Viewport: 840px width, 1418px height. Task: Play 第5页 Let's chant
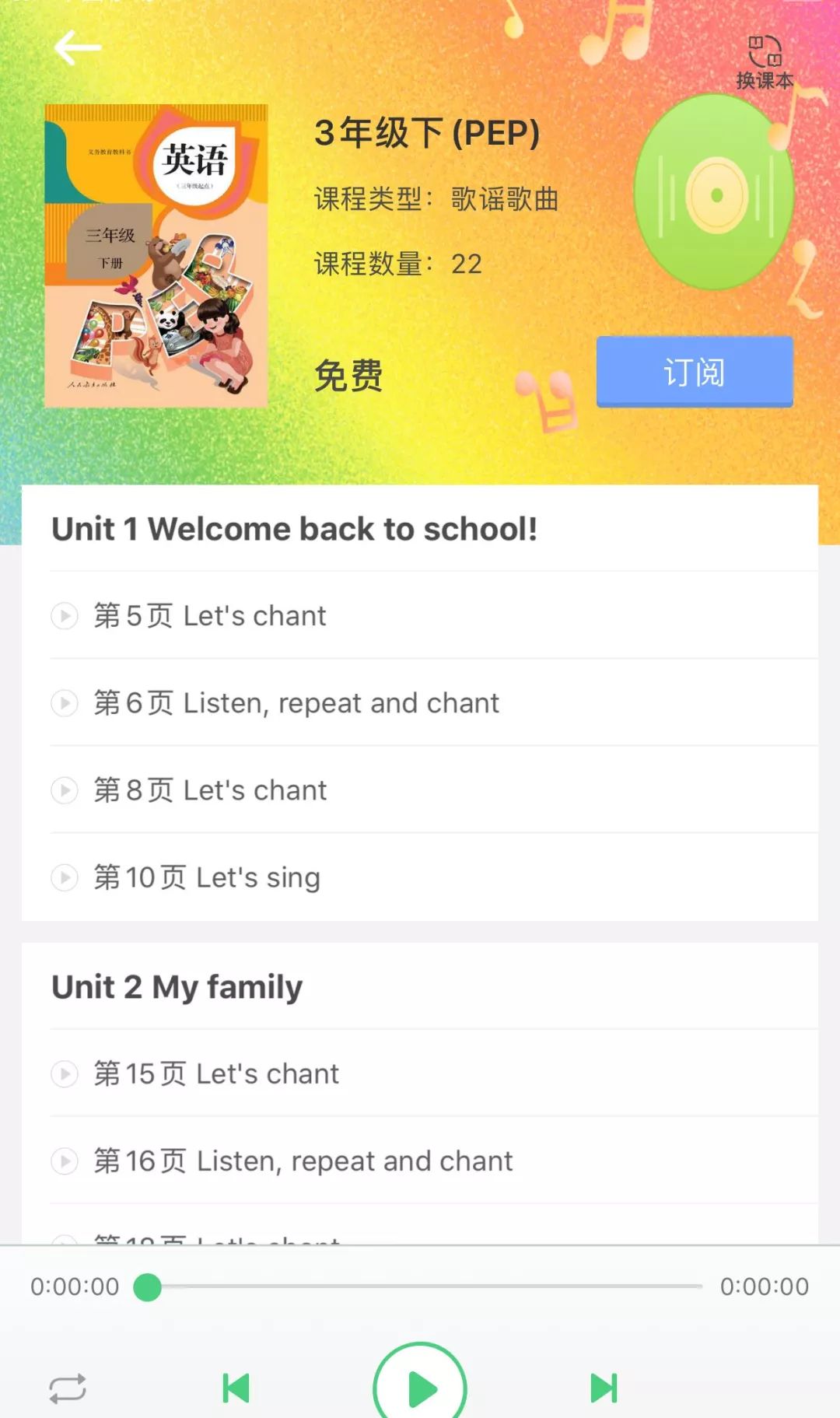coord(210,616)
